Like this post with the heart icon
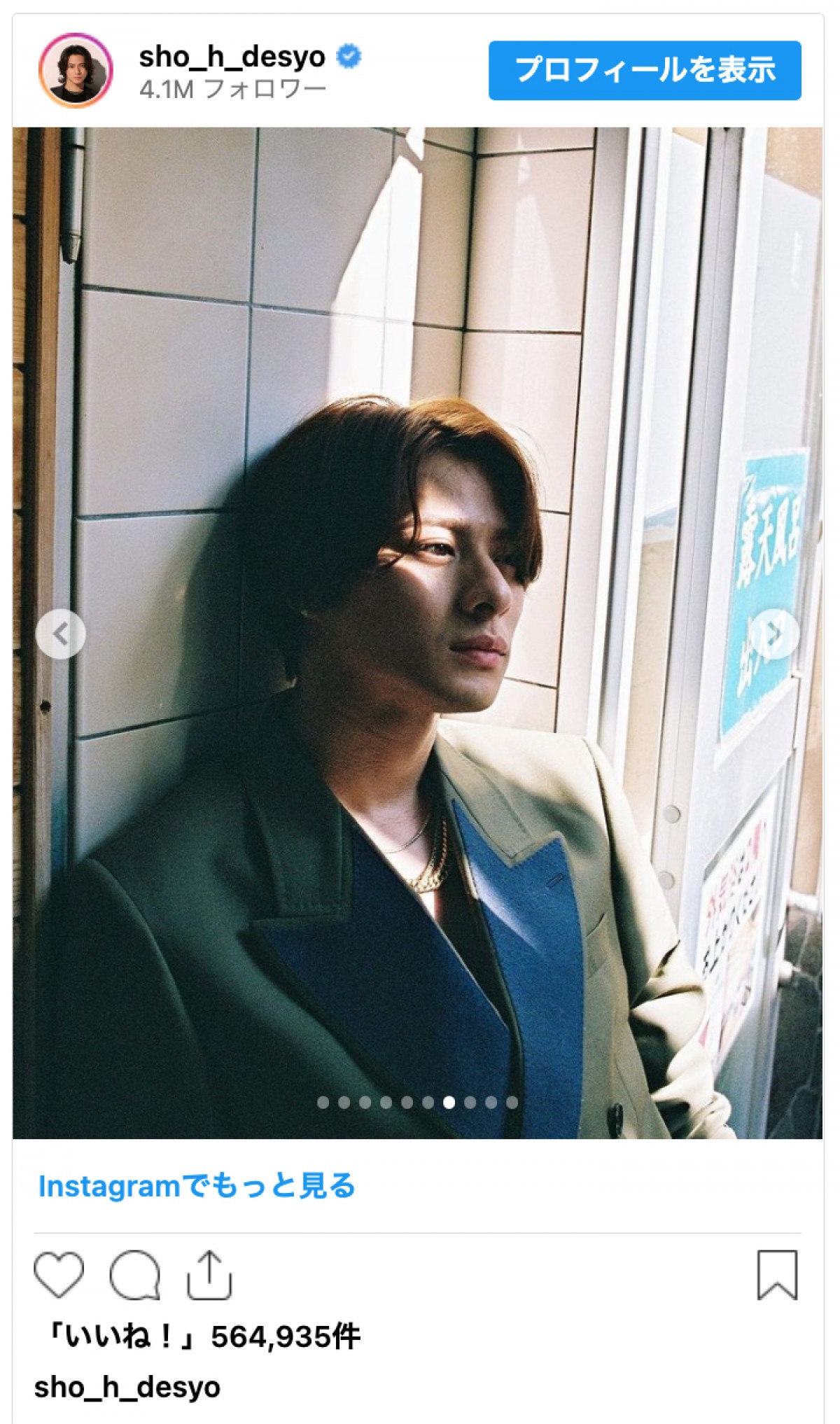The height and width of the screenshot is (1424, 840). 59,1274
